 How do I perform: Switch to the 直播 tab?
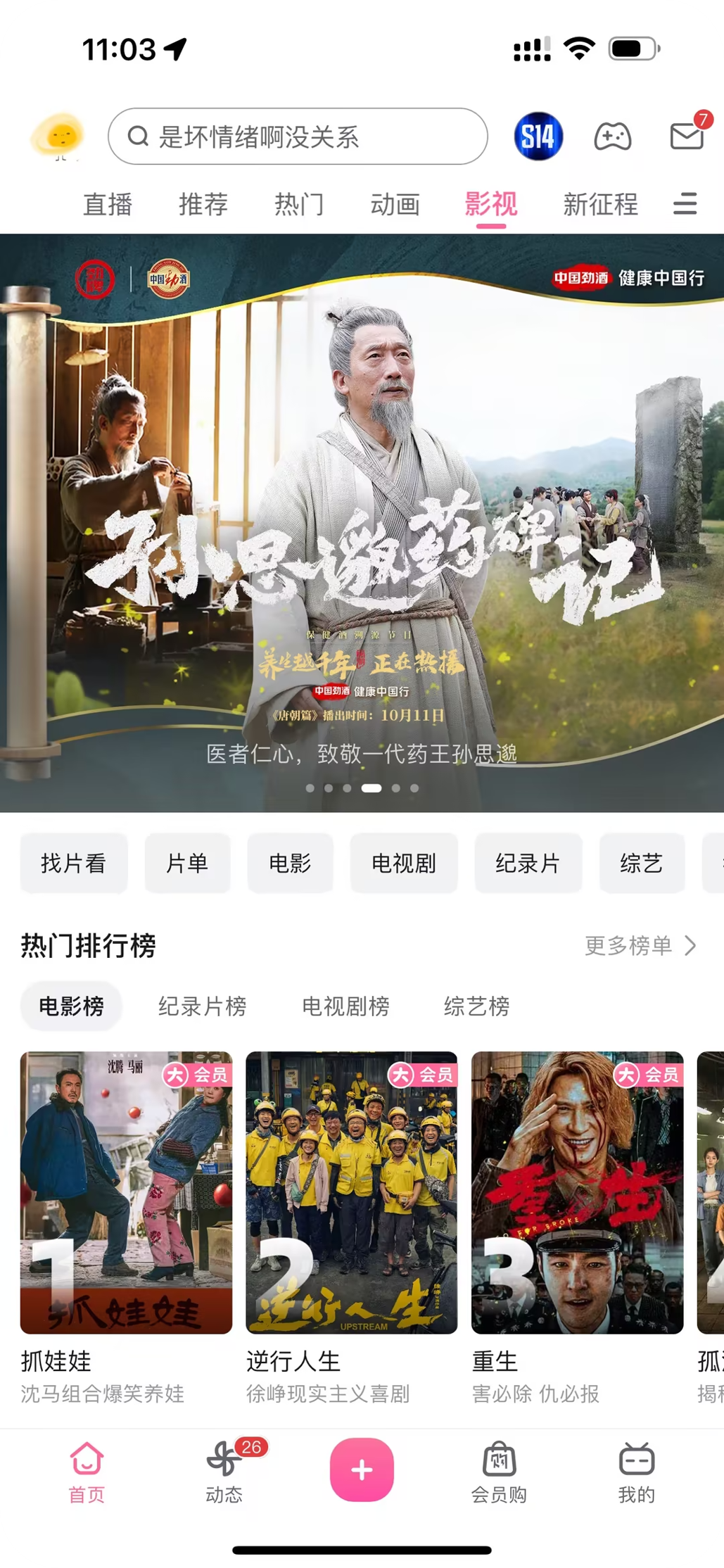108,205
